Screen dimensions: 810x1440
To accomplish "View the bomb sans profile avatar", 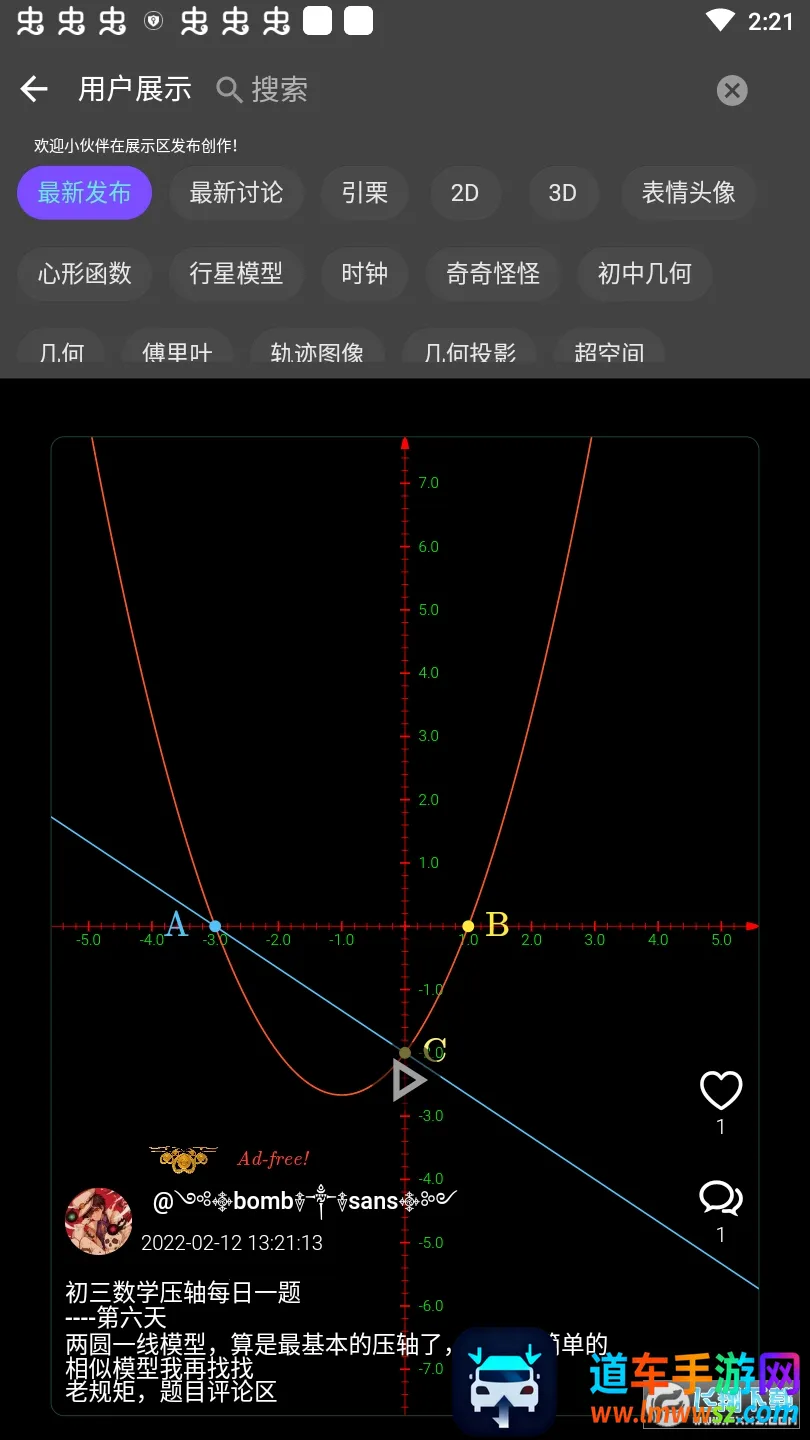I will click(99, 1221).
